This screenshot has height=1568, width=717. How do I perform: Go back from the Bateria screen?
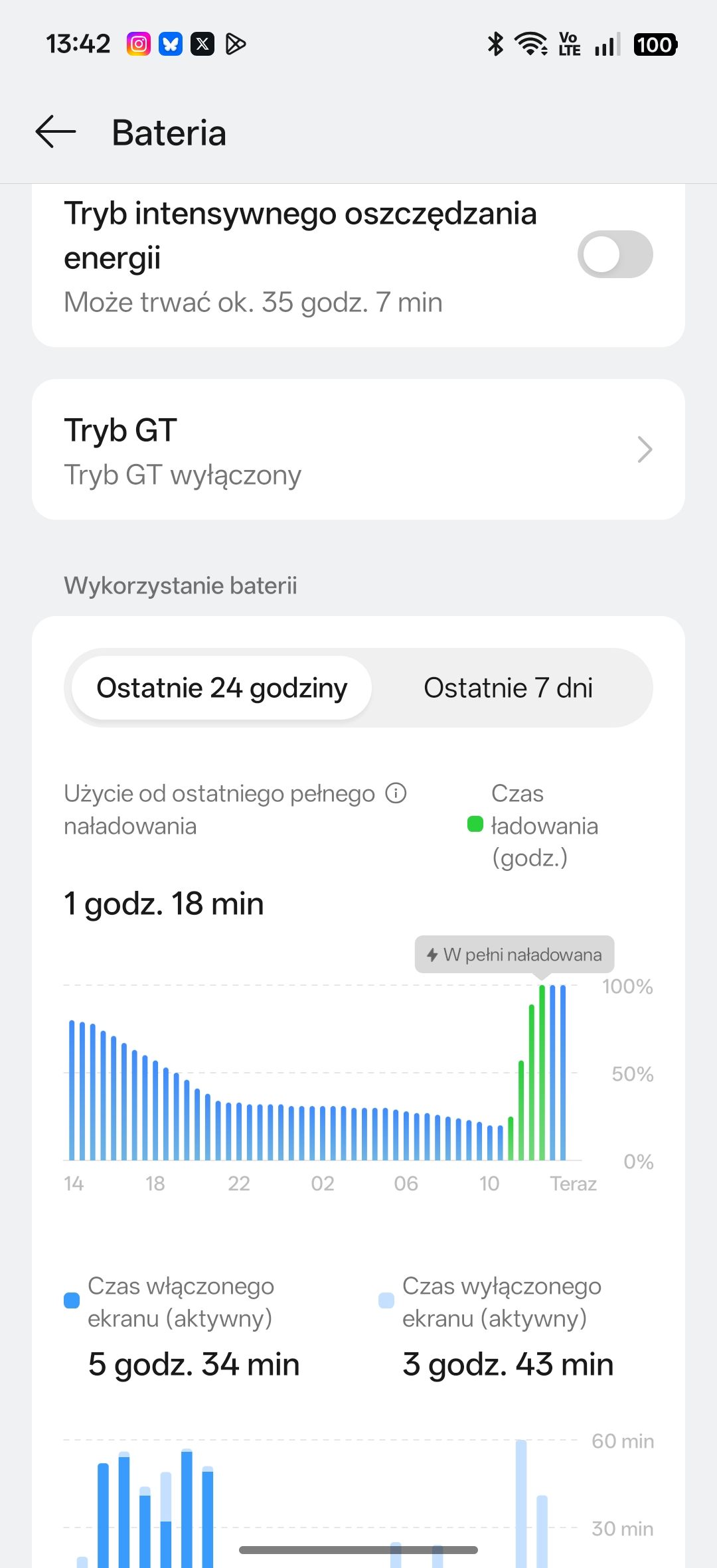(56, 131)
